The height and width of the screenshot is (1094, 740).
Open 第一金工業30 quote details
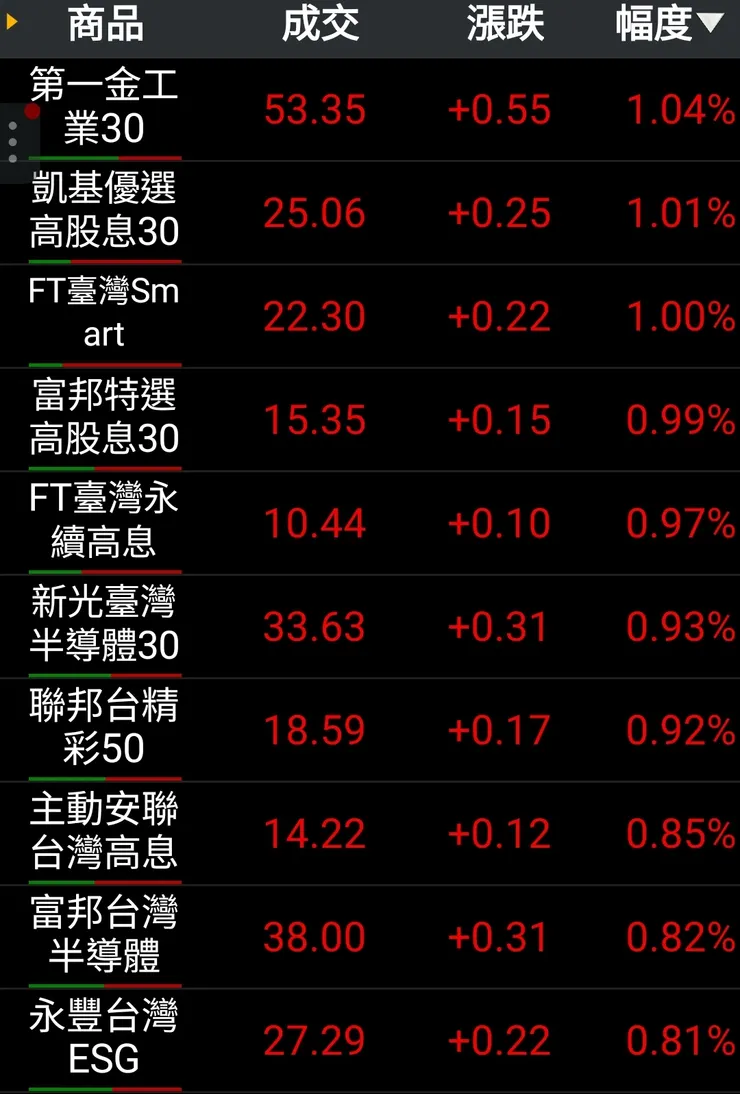click(x=105, y=108)
